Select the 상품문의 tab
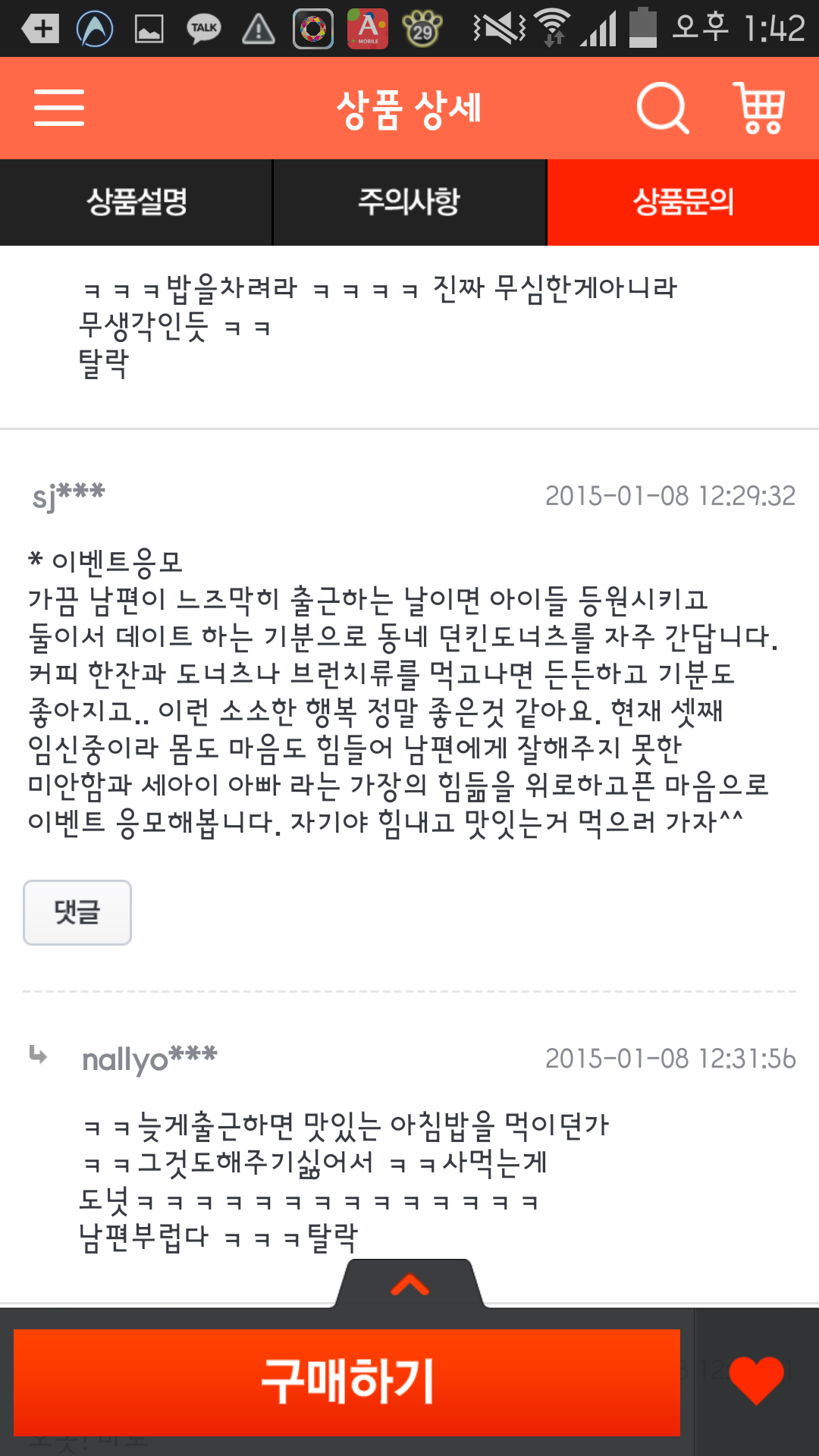819x1456 pixels. coord(683,202)
